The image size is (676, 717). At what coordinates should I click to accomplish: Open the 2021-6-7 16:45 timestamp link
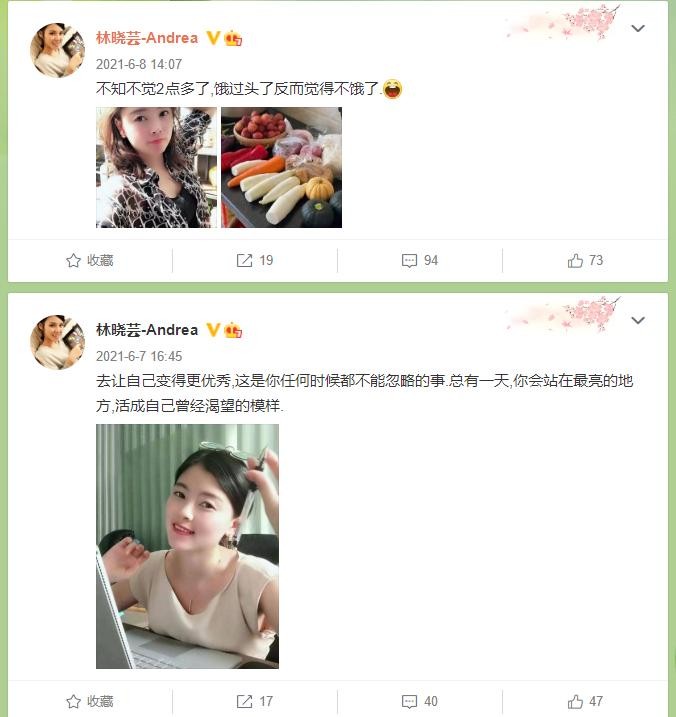point(139,356)
